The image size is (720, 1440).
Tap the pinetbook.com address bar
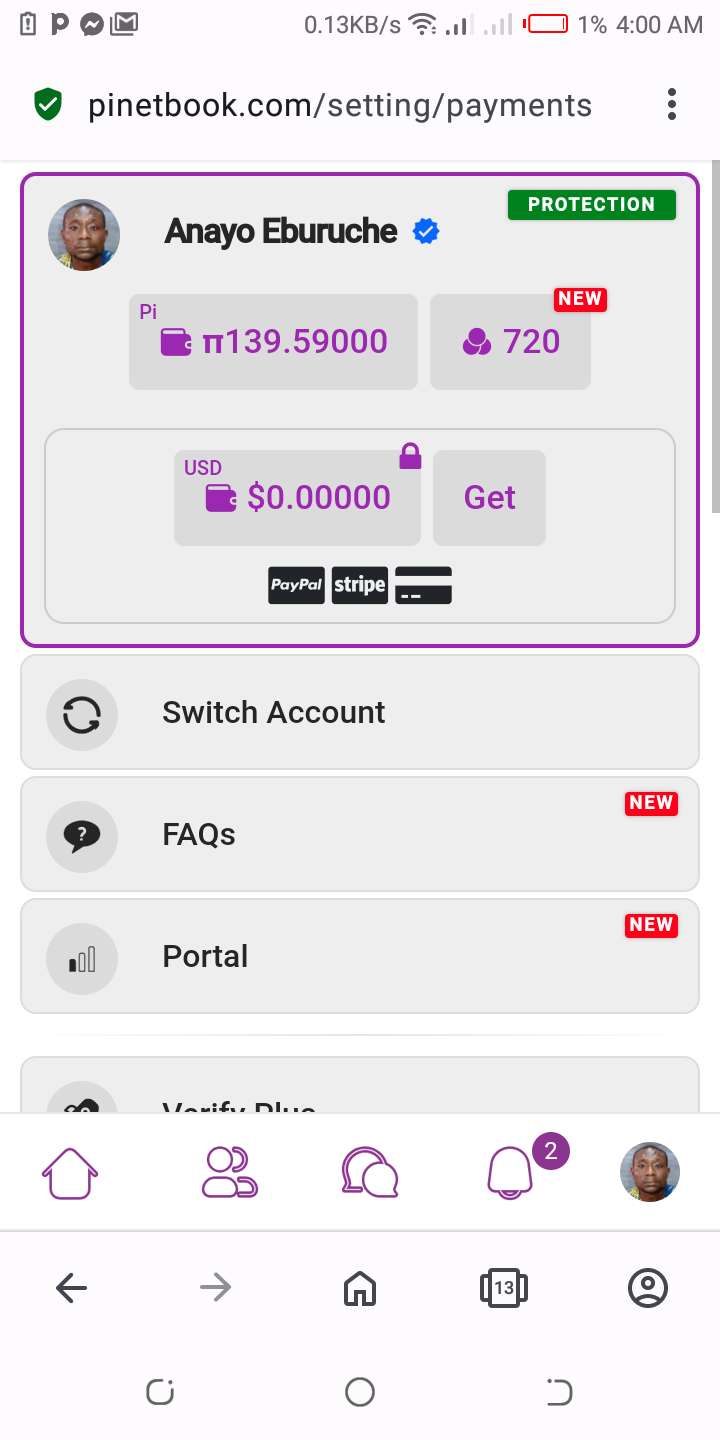340,105
